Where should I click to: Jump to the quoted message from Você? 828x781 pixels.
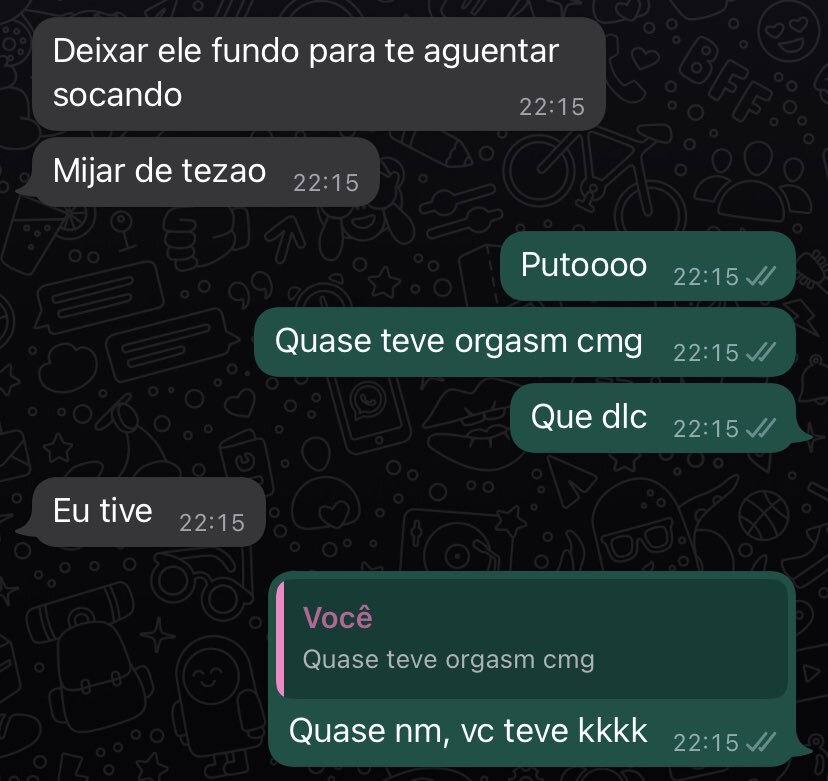coord(530,638)
